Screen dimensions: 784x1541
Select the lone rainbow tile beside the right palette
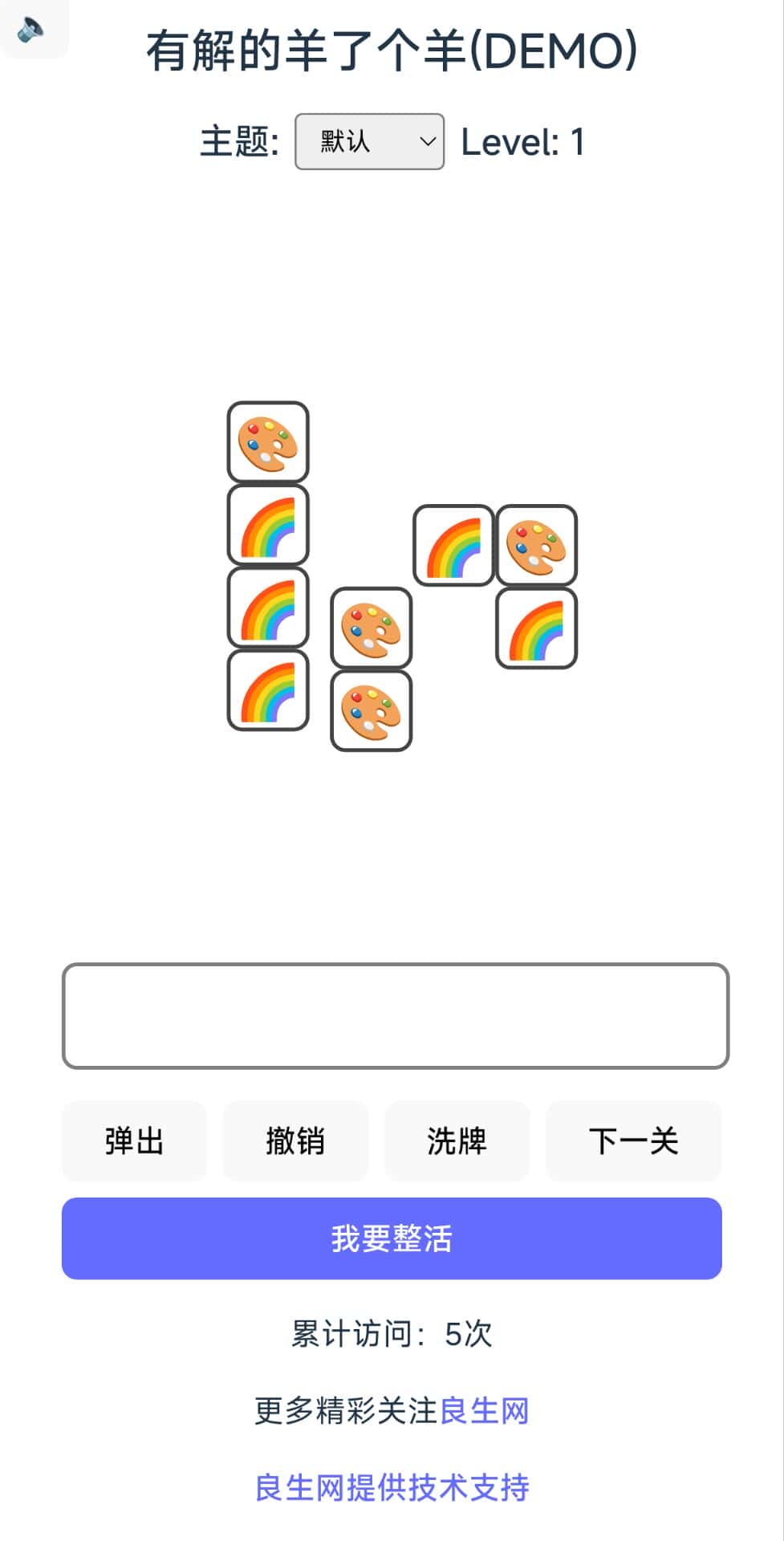[x=455, y=546]
